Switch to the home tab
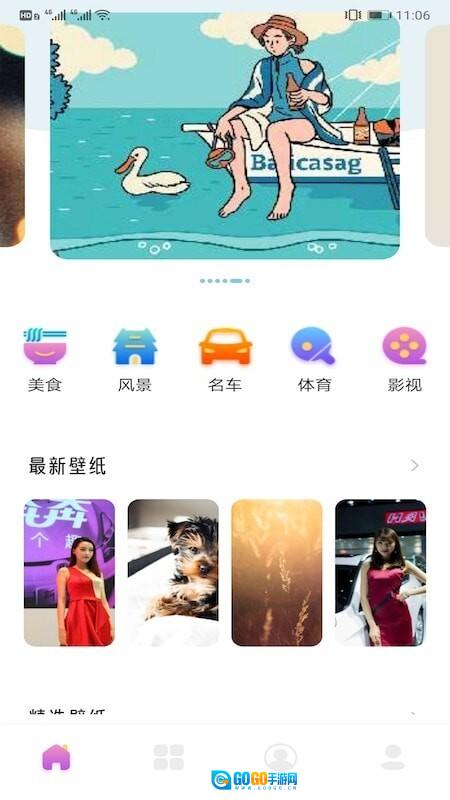This screenshot has height=800, width=450. point(56,757)
